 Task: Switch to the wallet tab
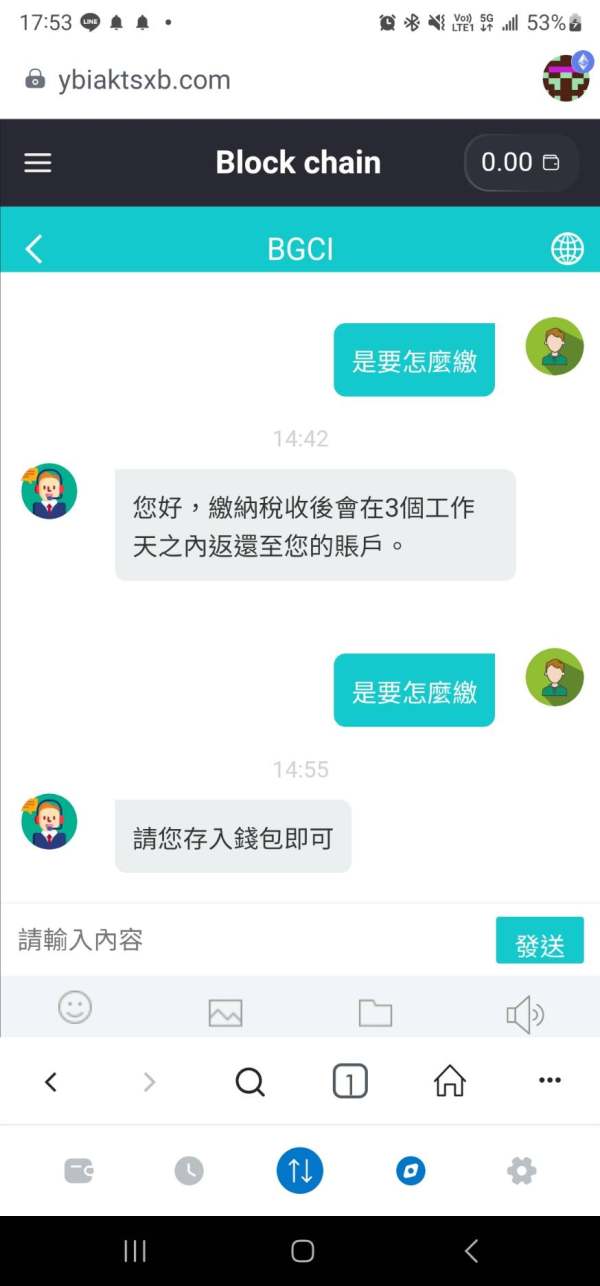click(x=79, y=1171)
